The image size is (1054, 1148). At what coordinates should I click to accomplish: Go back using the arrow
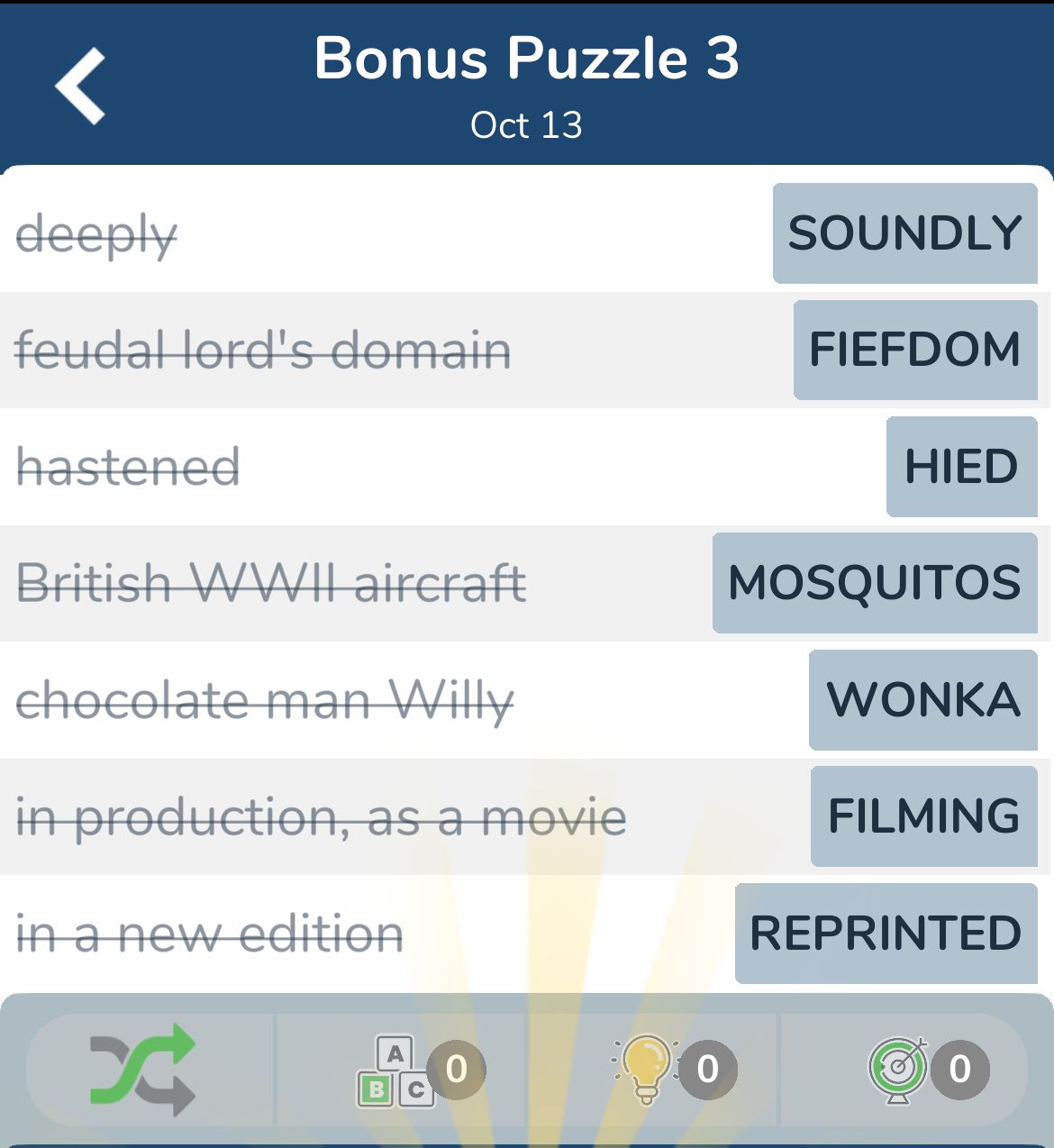pyautogui.click(x=81, y=86)
